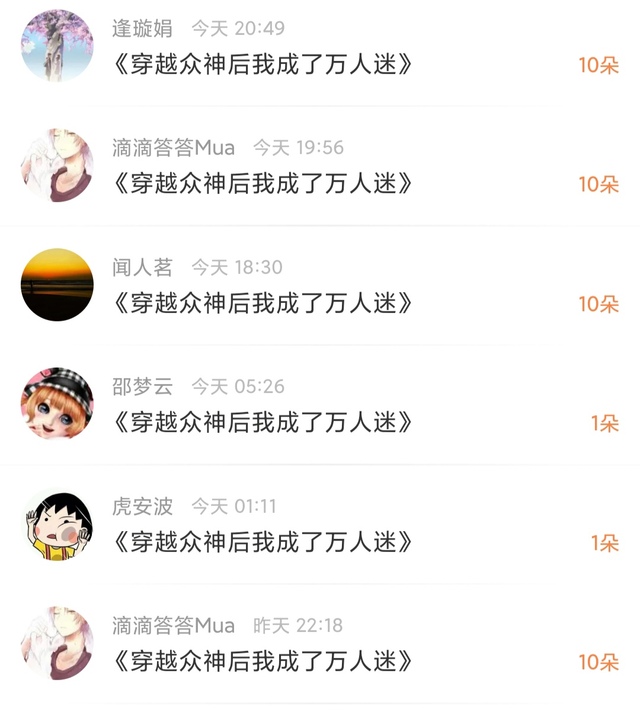Viewport: 640px width, 721px height.
Task: Open avatar of 滴滴答答Mua from 昨天 22:18
Action: (57, 642)
